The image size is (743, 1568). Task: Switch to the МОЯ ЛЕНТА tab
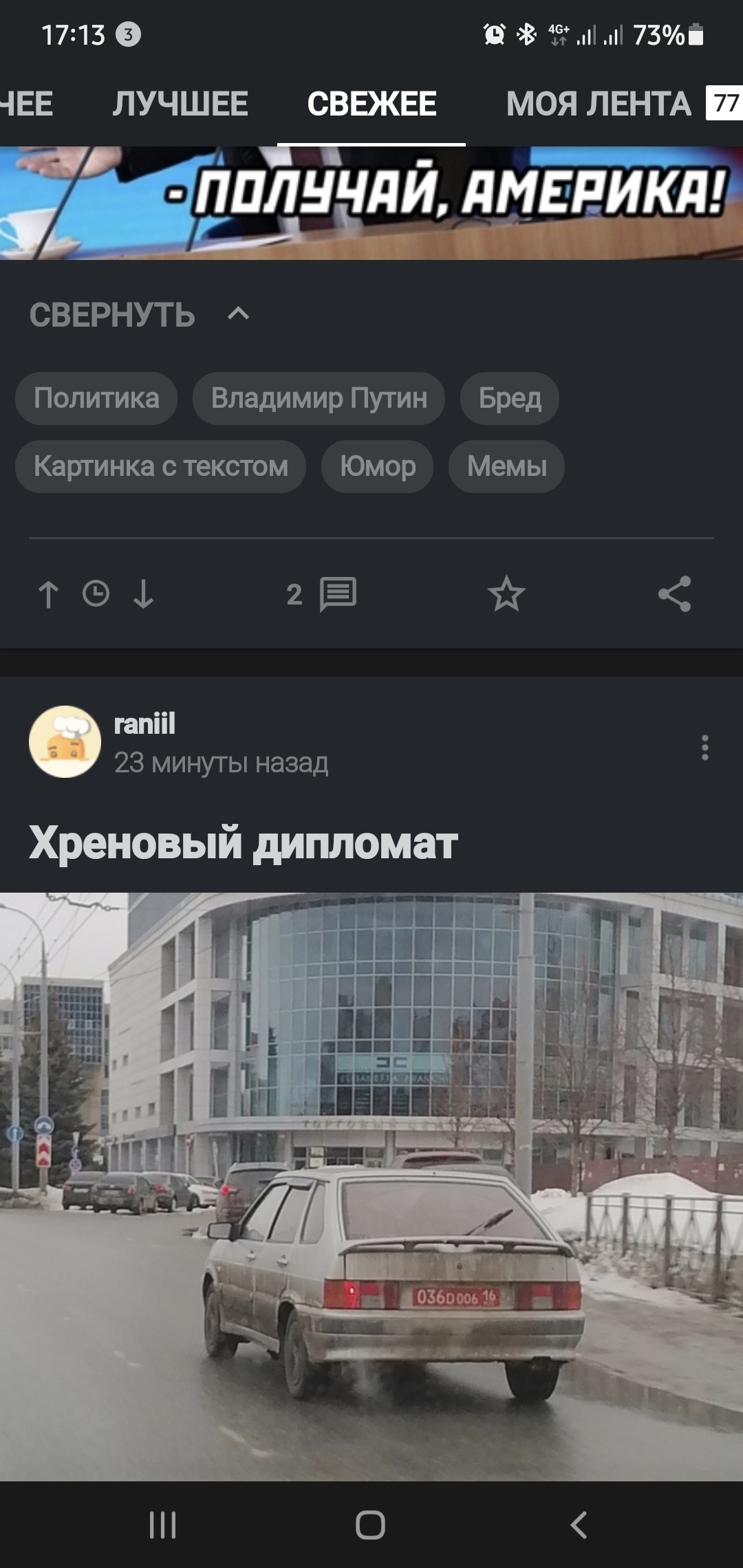pos(599,104)
